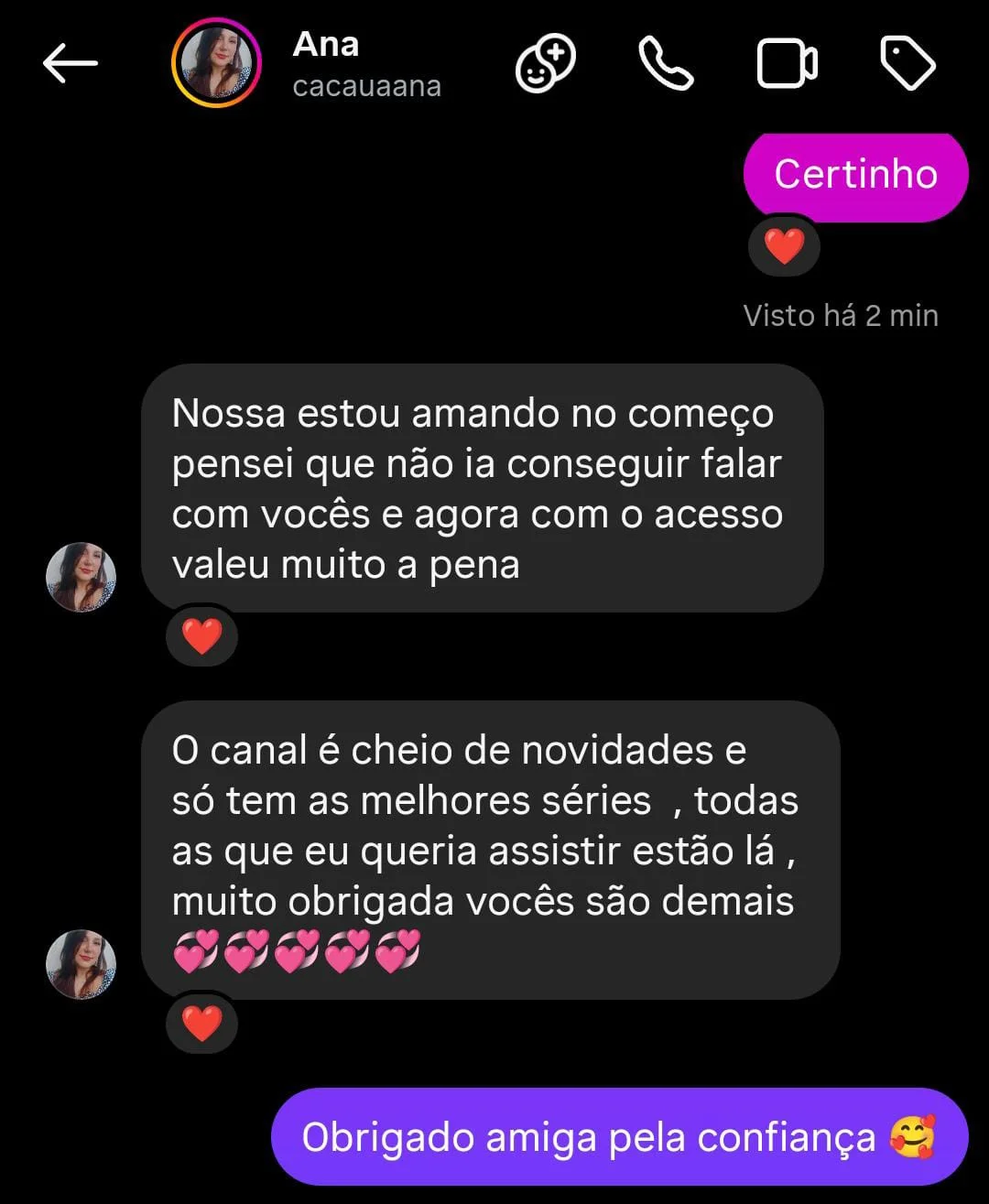This screenshot has width=989, height=1204.
Task: Click the name Ana in the header
Action: click(x=325, y=46)
